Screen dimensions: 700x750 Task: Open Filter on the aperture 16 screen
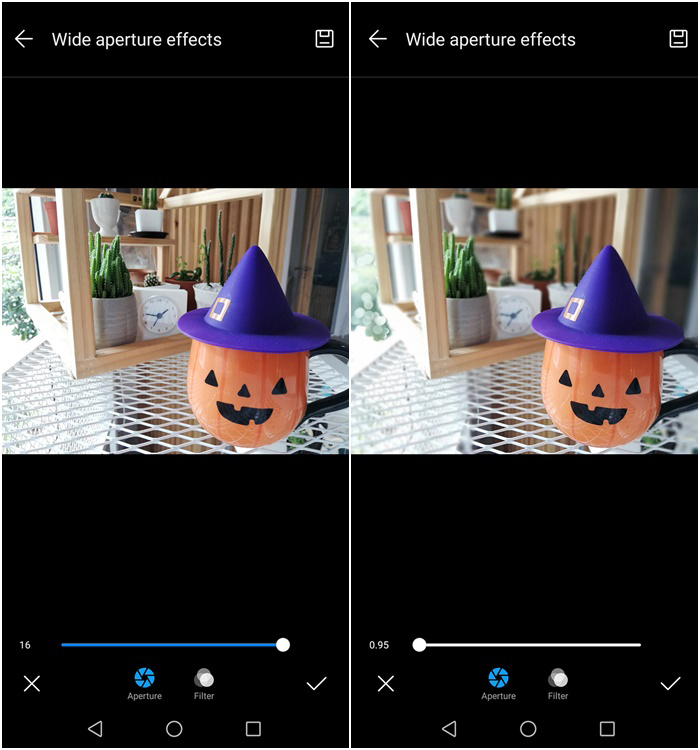click(204, 684)
